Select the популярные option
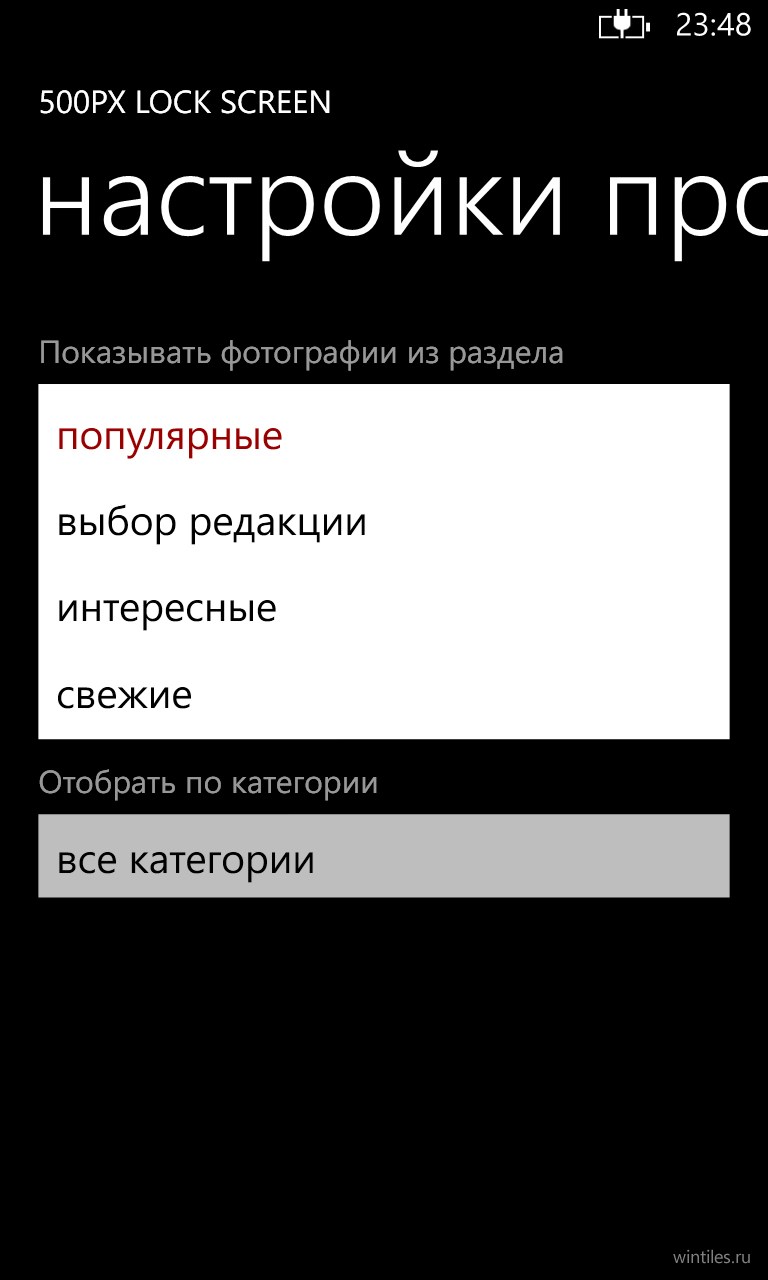768x1280 pixels. coord(384,437)
